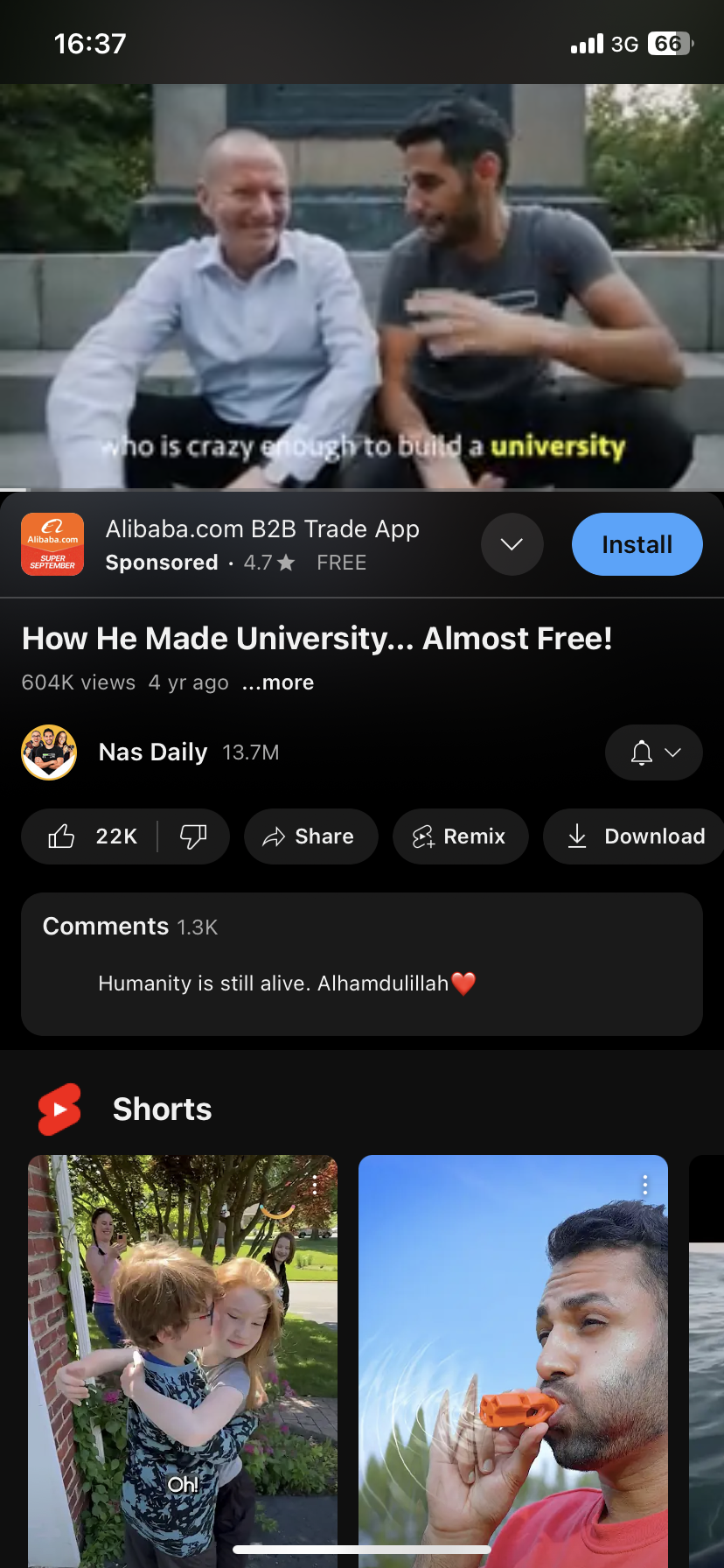This screenshot has width=724, height=1568.
Task: Open the notification bell dropdown
Action: pos(653,752)
